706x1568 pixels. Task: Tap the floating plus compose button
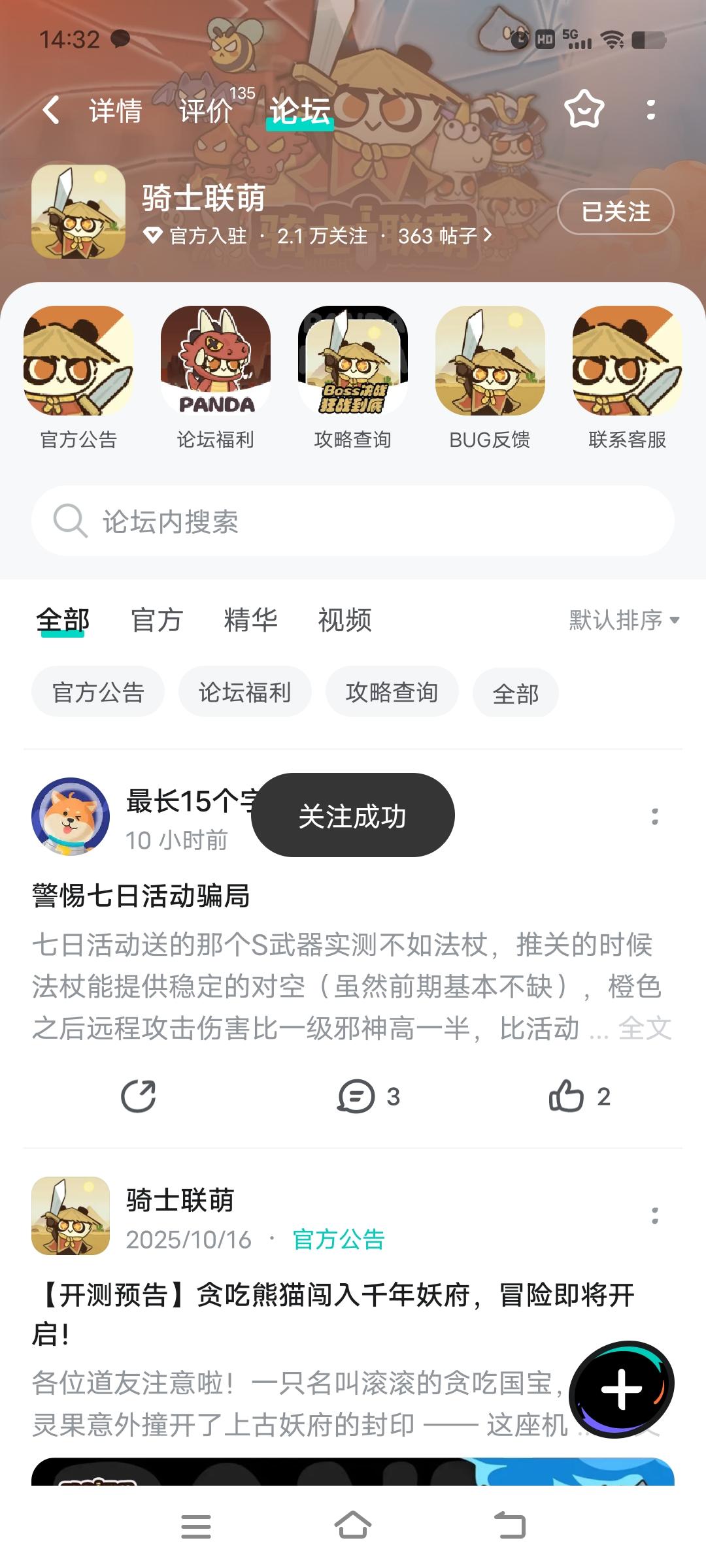622,1392
